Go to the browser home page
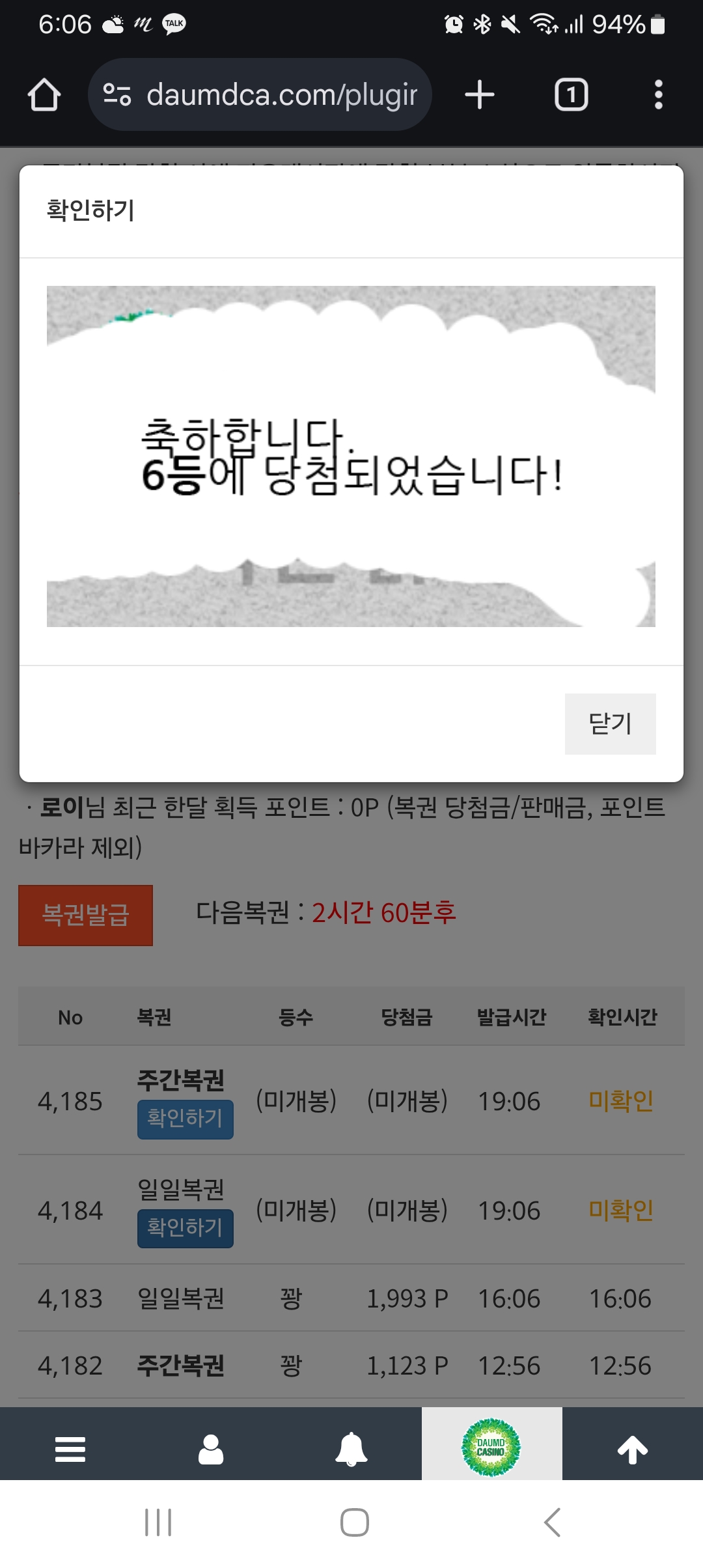Image resolution: width=703 pixels, height=1568 pixels. 44,95
